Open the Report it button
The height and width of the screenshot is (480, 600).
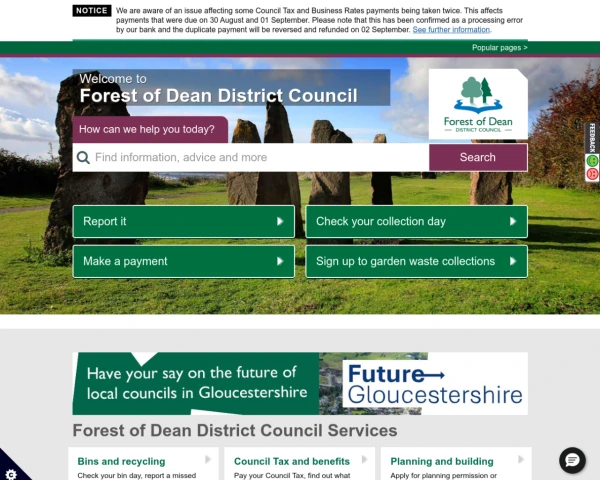(x=183, y=221)
